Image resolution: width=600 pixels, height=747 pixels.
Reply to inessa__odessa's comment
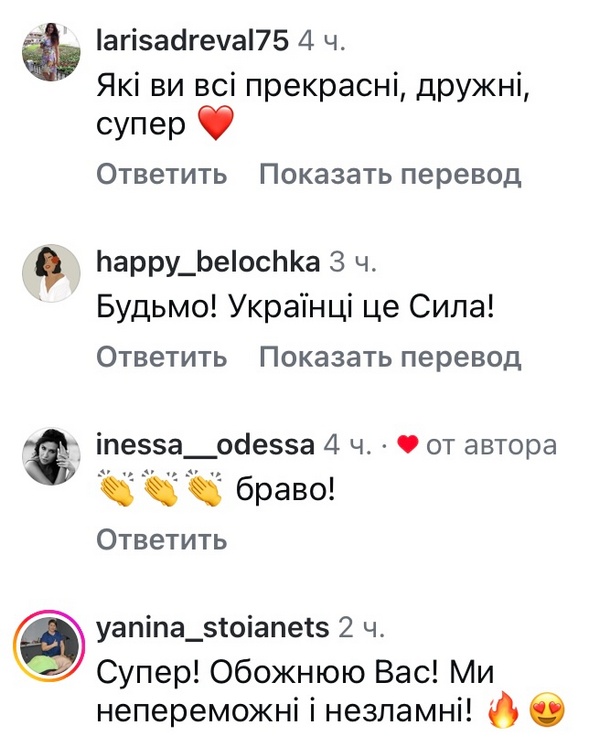click(162, 540)
